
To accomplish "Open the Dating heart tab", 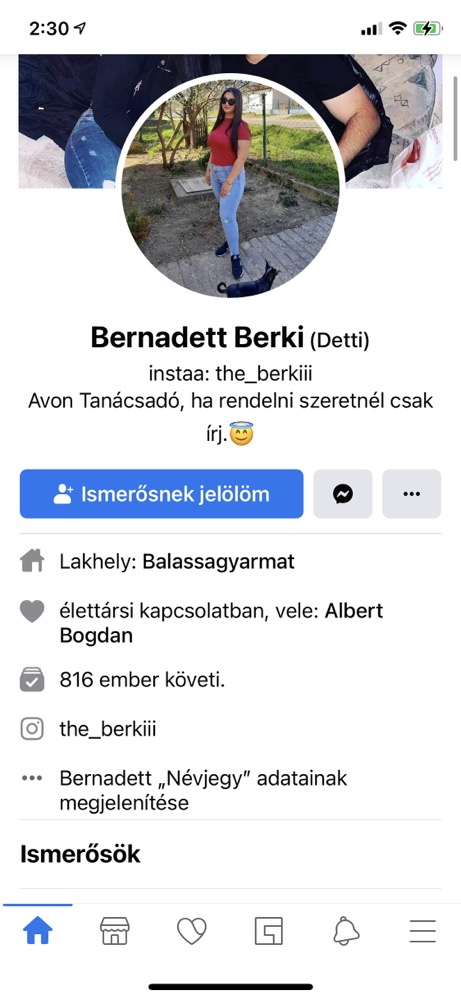I will (191, 932).
